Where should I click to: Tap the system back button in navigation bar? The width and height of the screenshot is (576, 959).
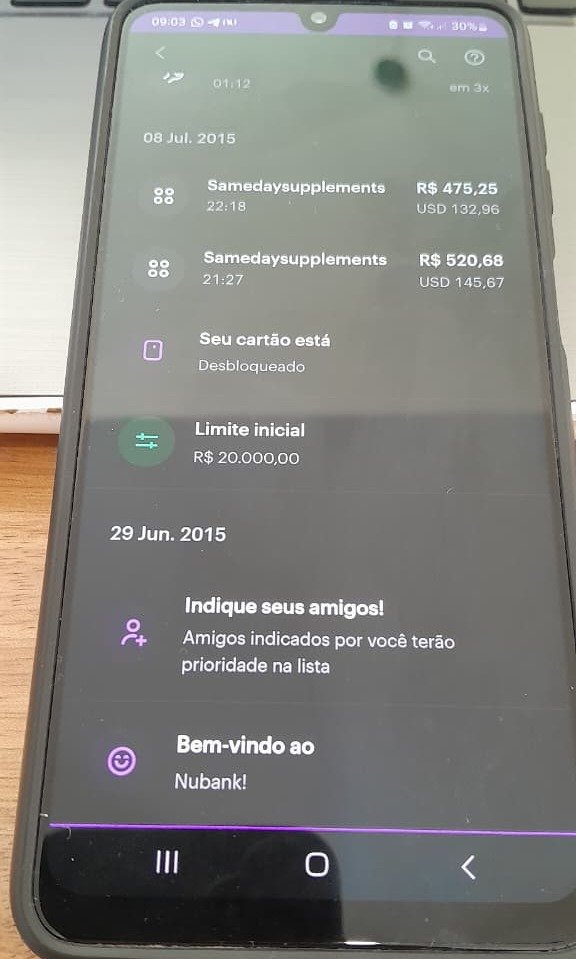(x=468, y=867)
